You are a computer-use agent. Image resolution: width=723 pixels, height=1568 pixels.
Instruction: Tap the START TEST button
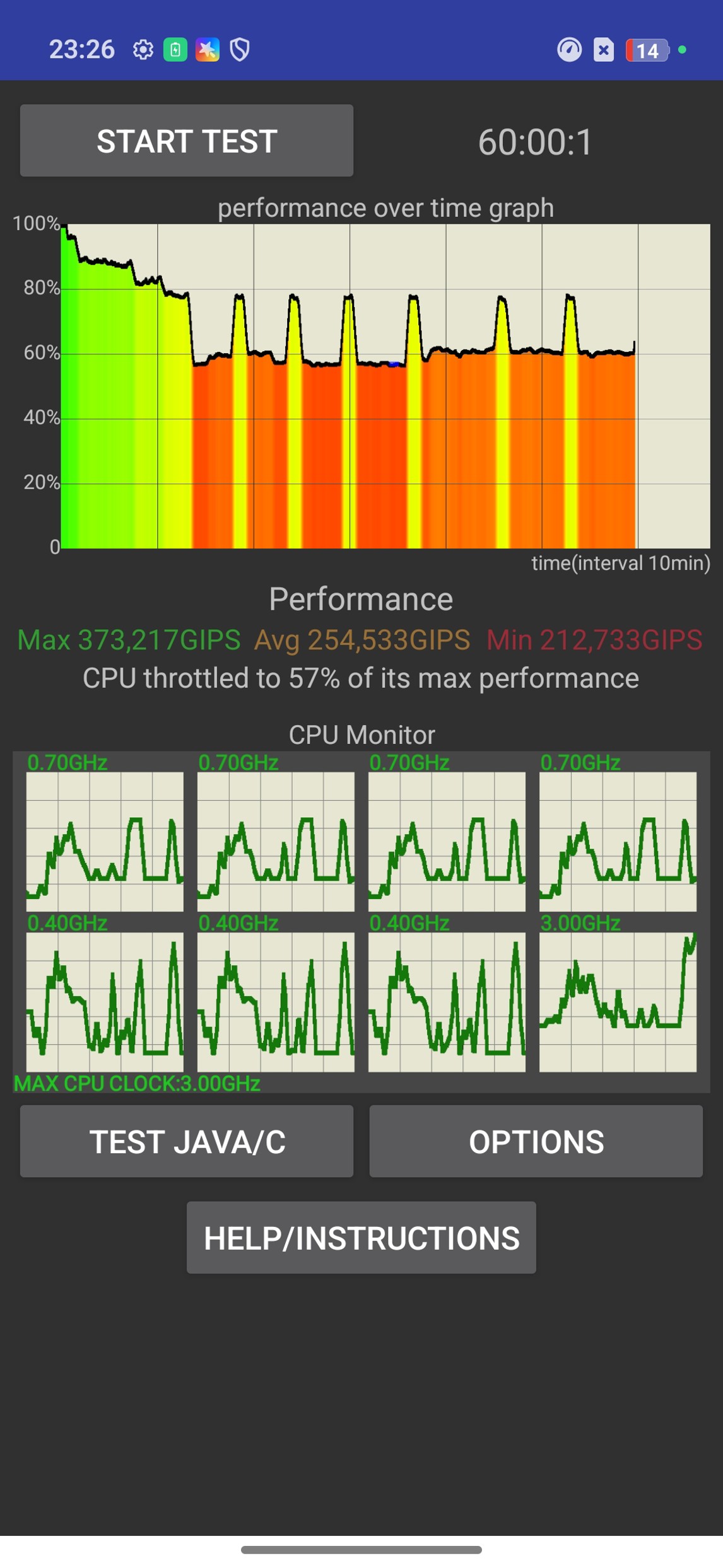coord(186,141)
